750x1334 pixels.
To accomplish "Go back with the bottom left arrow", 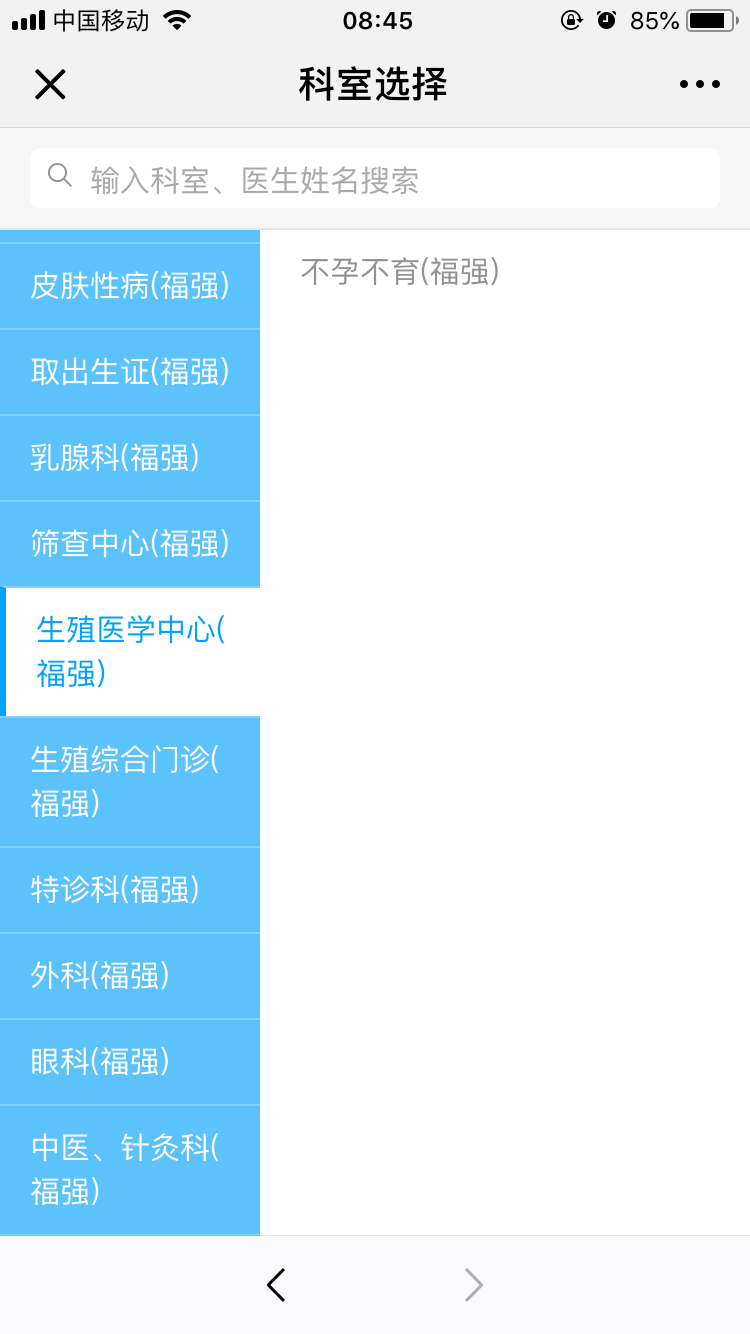I will pyautogui.click(x=276, y=1285).
